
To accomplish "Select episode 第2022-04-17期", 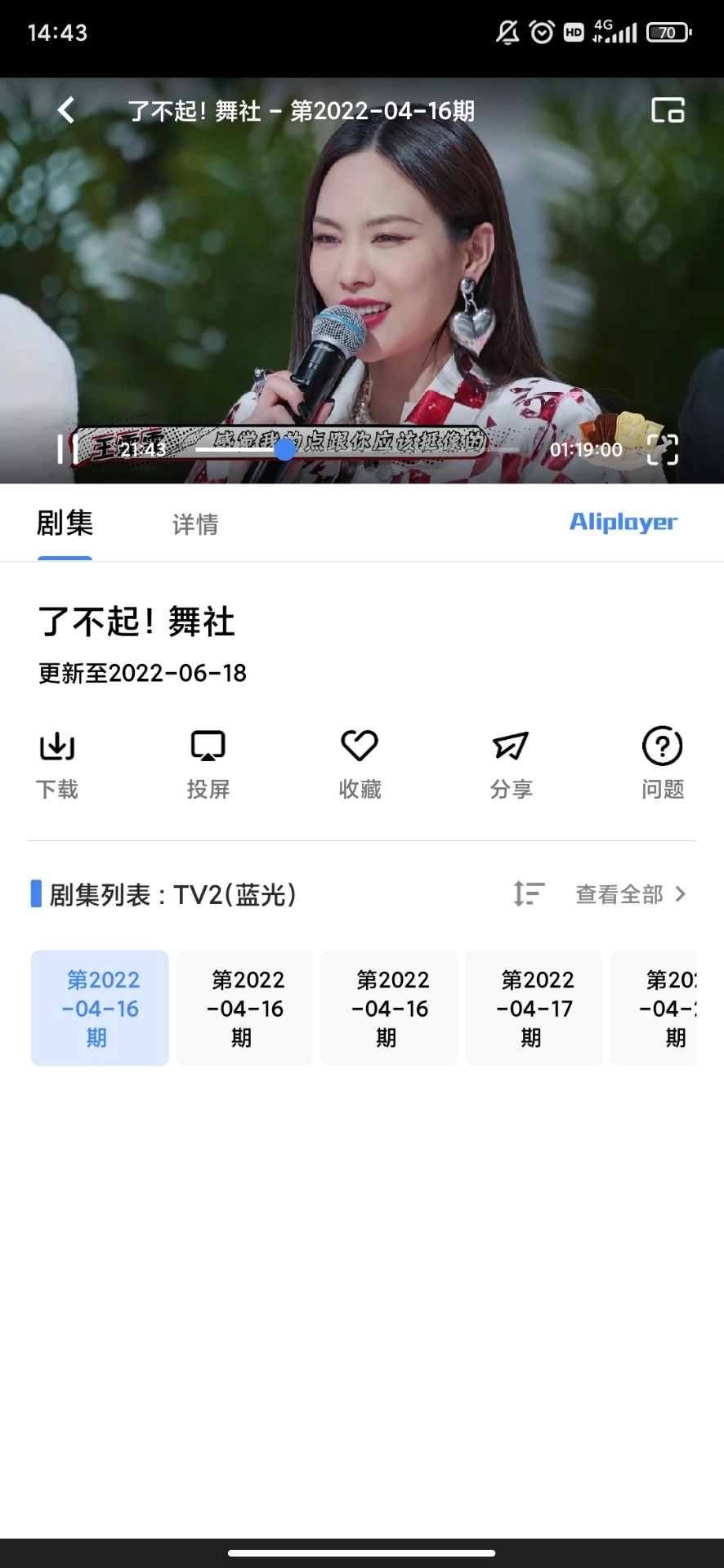I will coord(534,1008).
